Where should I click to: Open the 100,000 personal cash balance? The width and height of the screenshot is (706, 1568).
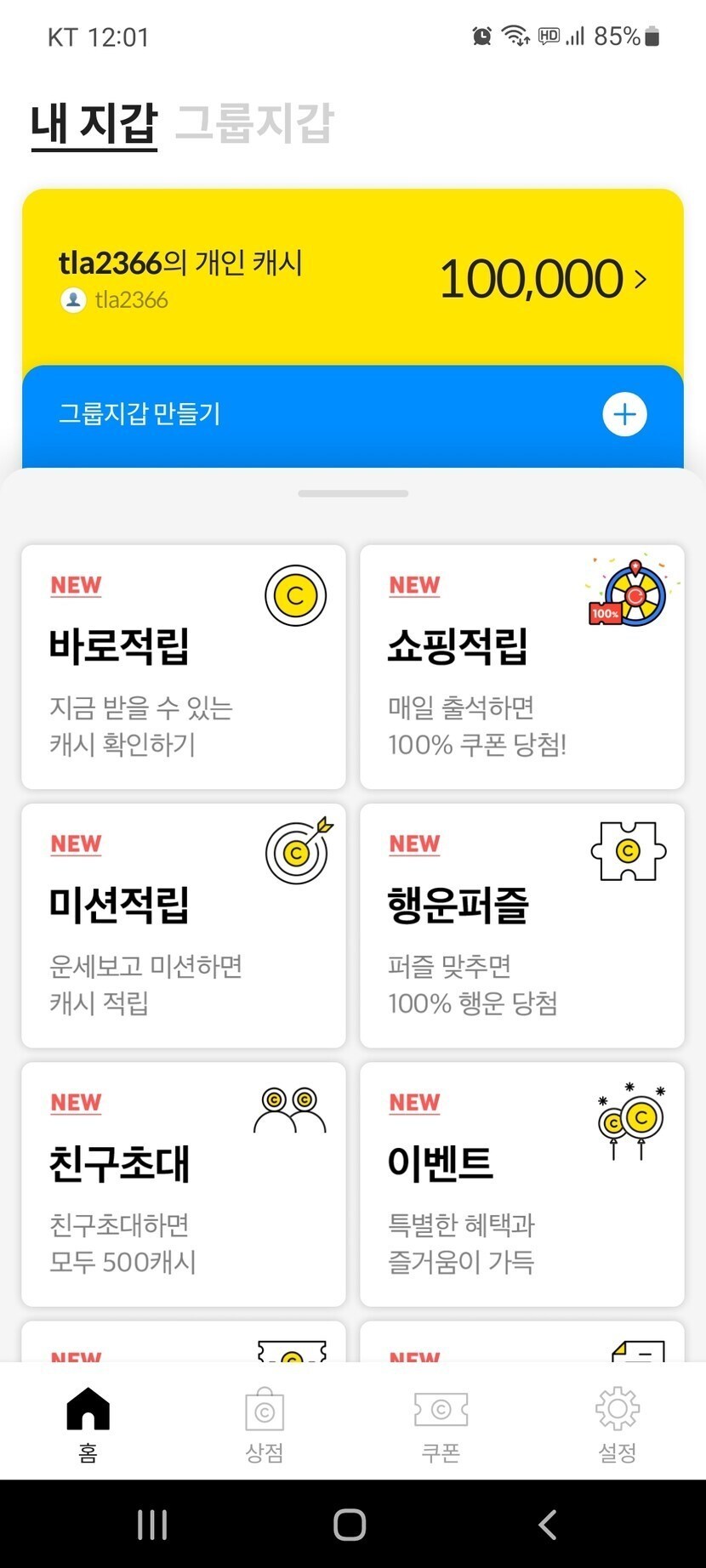click(542, 279)
